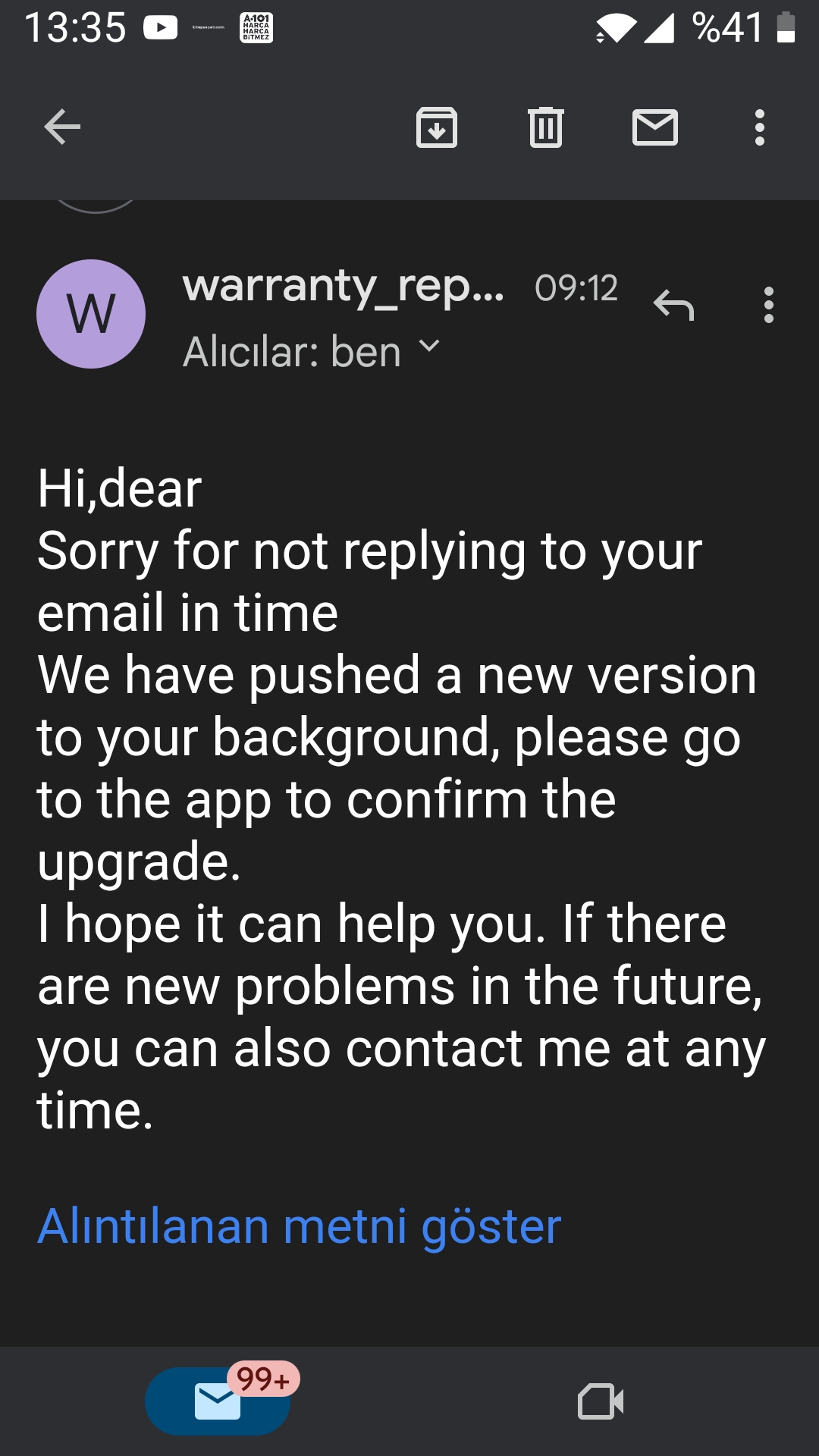Delete this email with trash icon
The height and width of the screenshot is (1456, 819).
point(546,127)
